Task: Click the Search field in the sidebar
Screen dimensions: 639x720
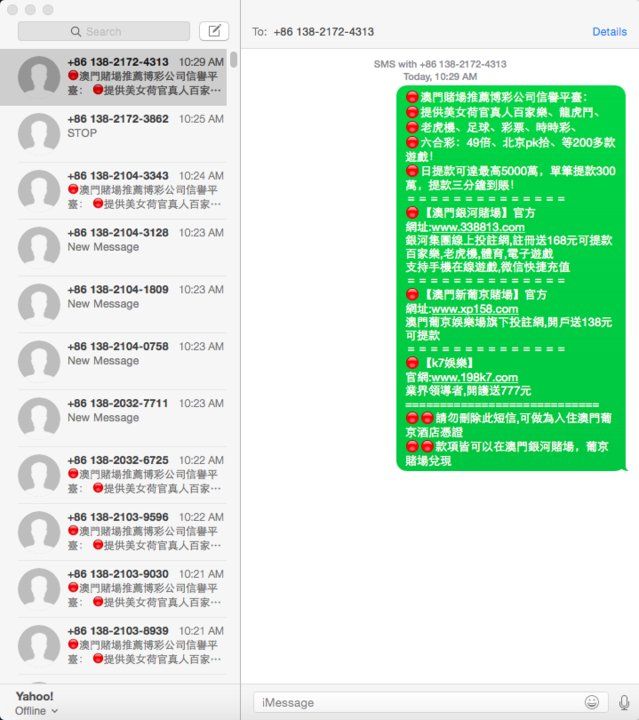Action: pos(103,31)
